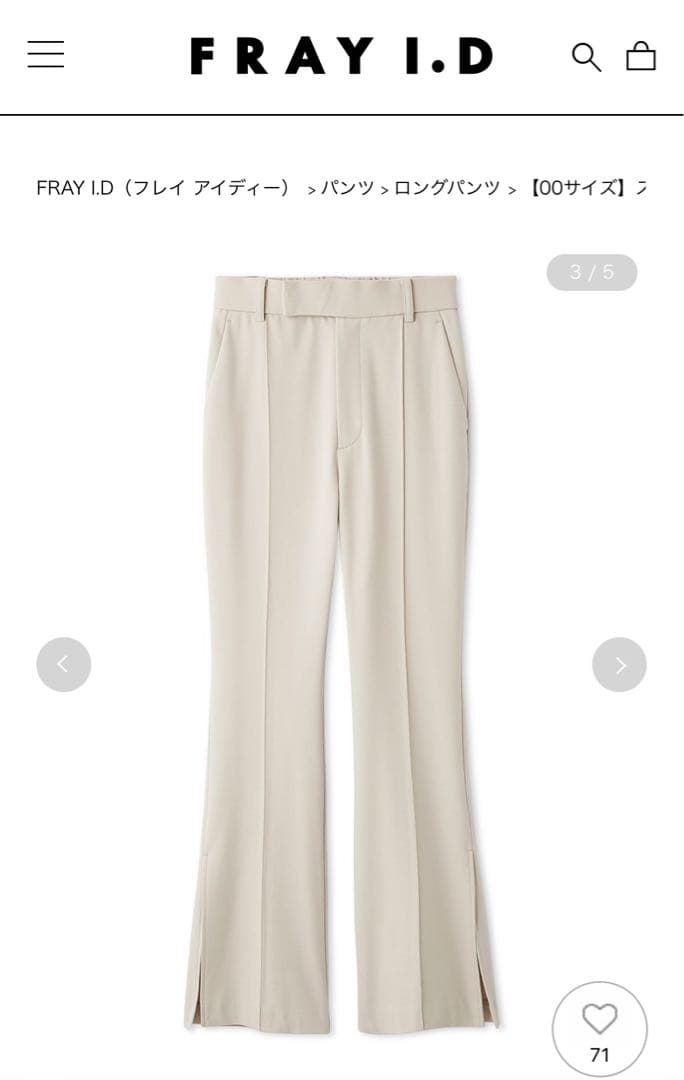Screen dimensions: 684x1080
Task: Open the hamburger menu
Action: [46, 54]
